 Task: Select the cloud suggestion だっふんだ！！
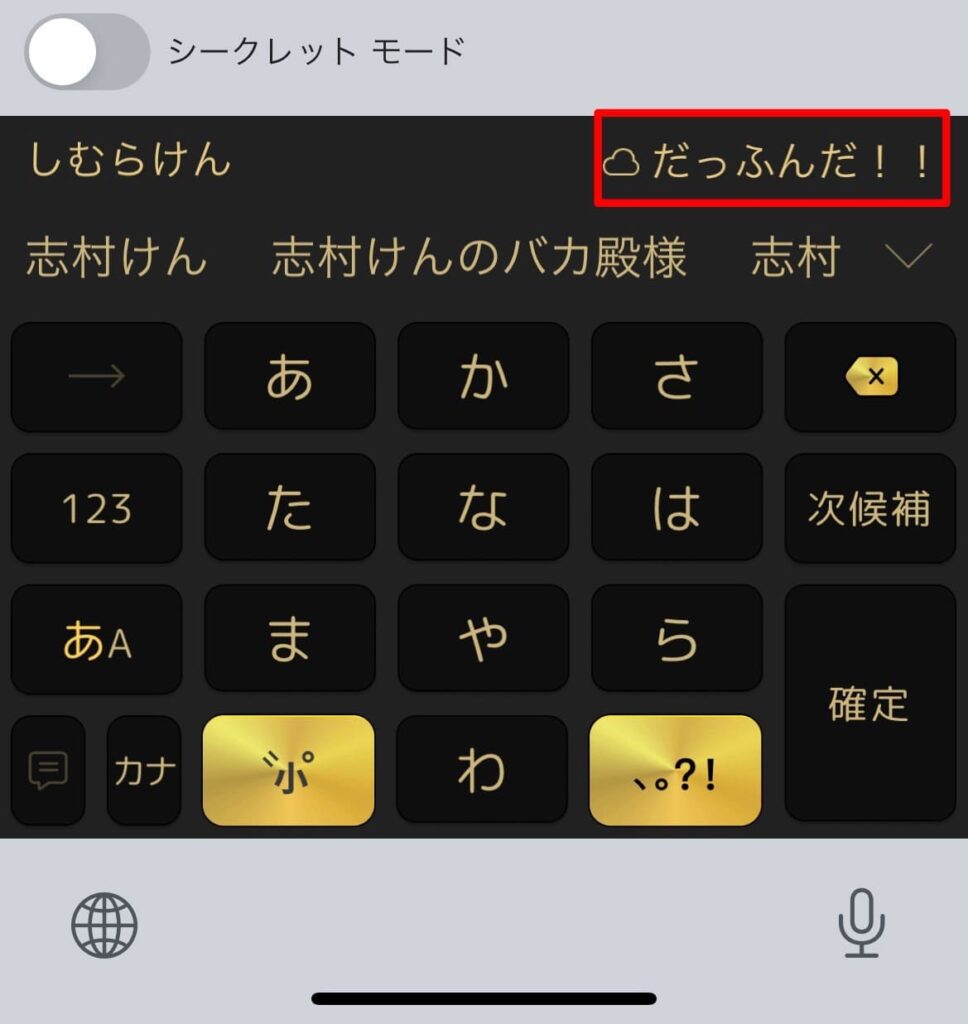(771, 160)
